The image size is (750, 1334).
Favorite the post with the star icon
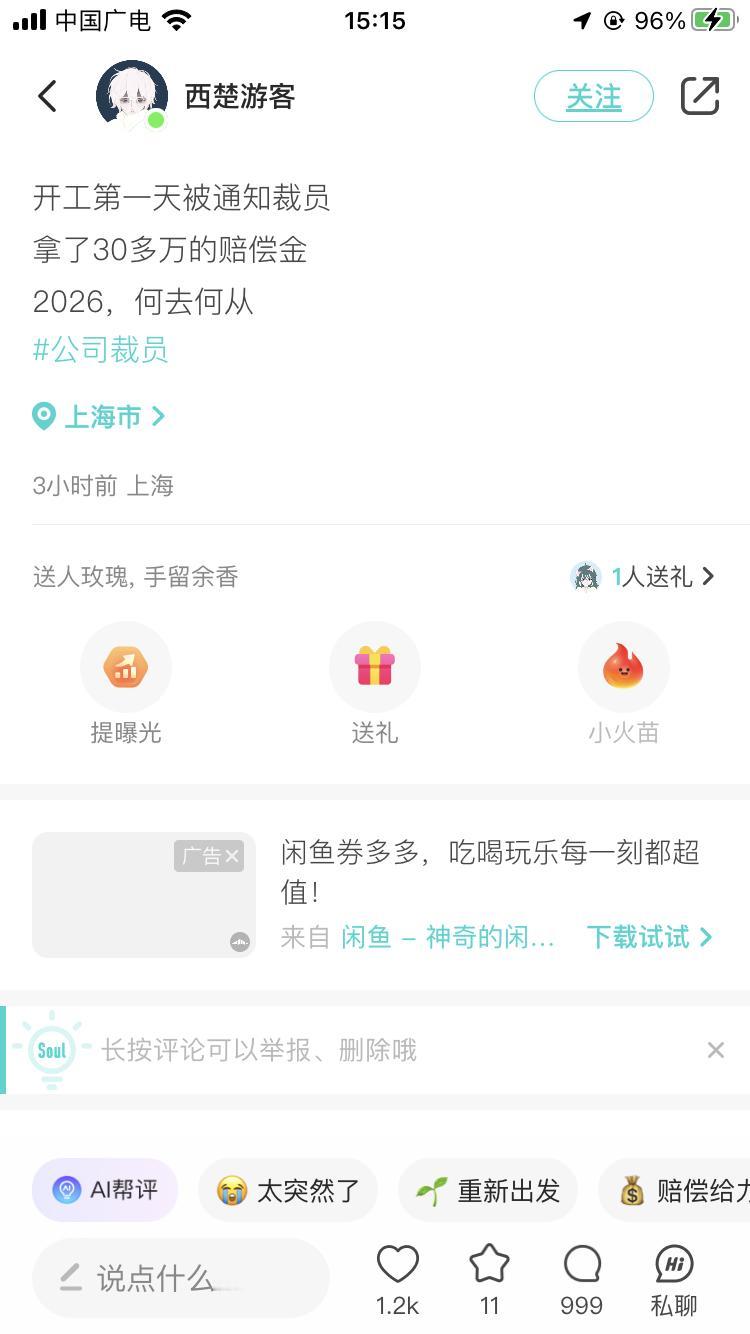coord(489,1264)
